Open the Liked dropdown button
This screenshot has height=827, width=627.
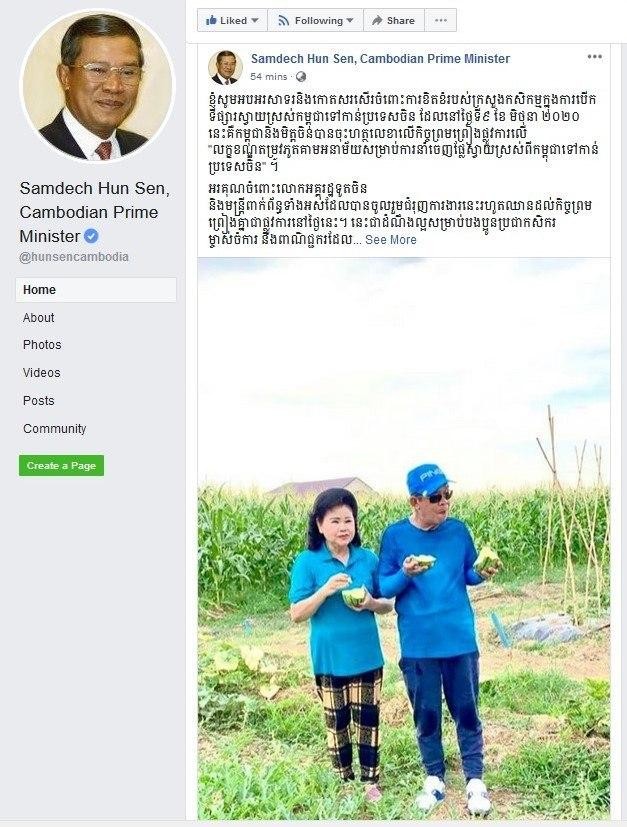click(232, 20)
